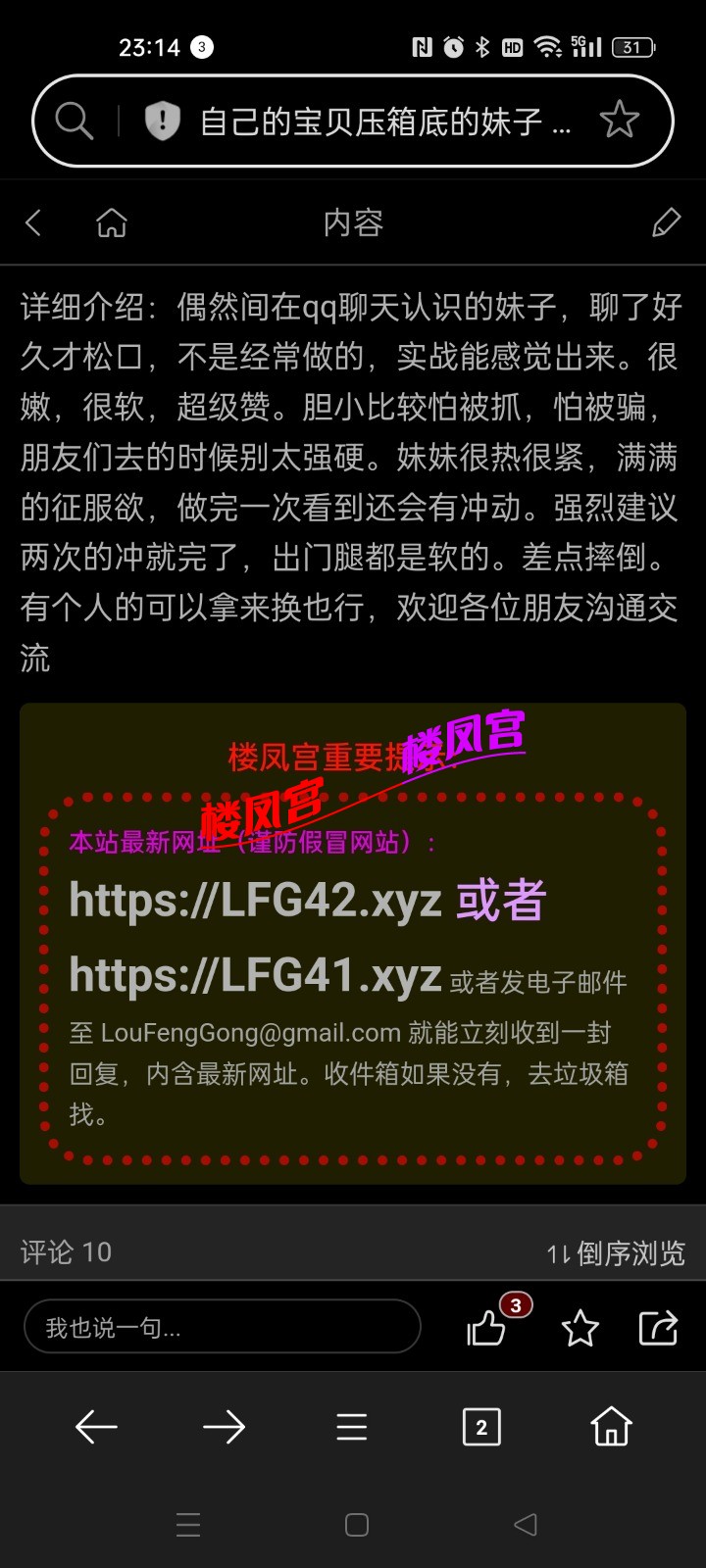Viewport: 706px width, 1568px height.
Task: Go to the previous page in the browser
Action: [x=96, y=1427]
